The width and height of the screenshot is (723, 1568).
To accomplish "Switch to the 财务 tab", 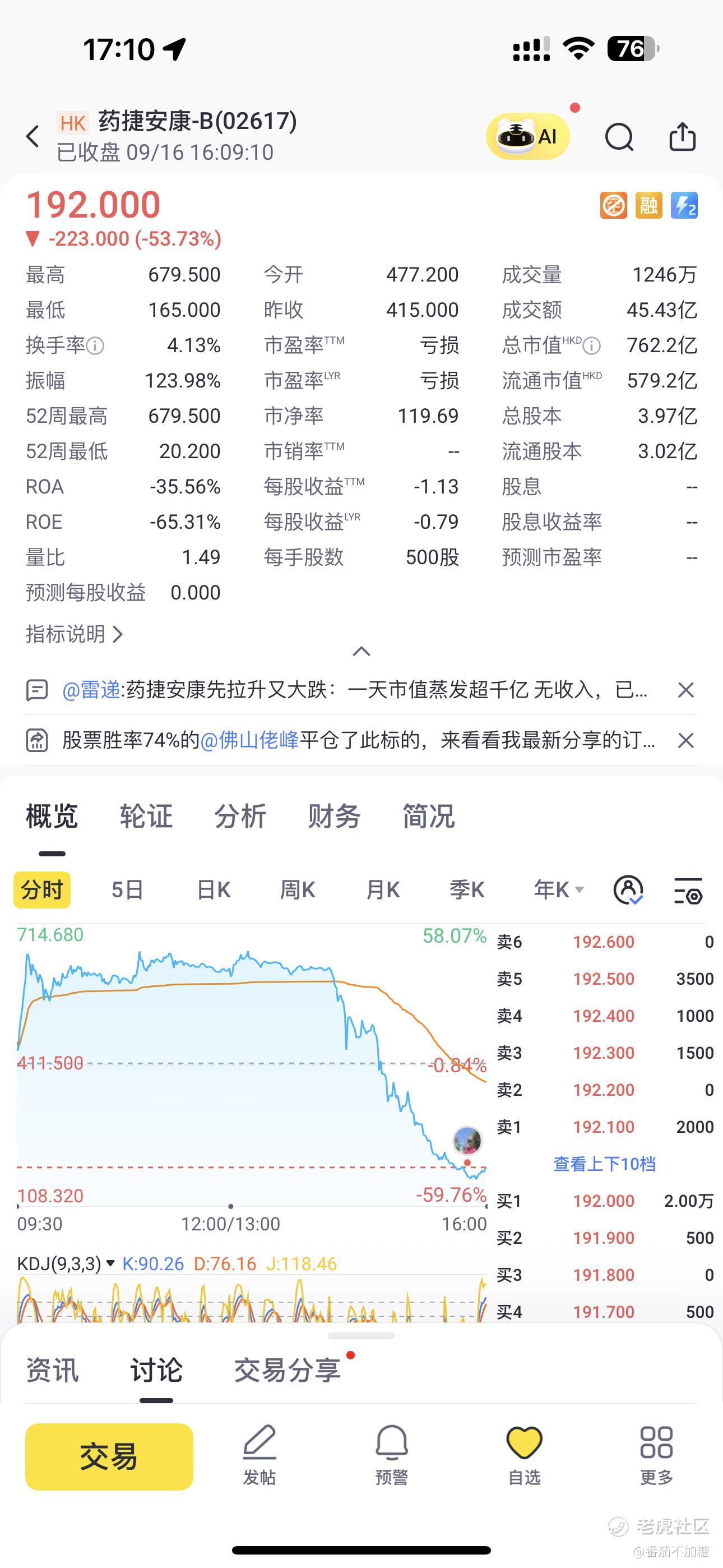I will (334, 817).
